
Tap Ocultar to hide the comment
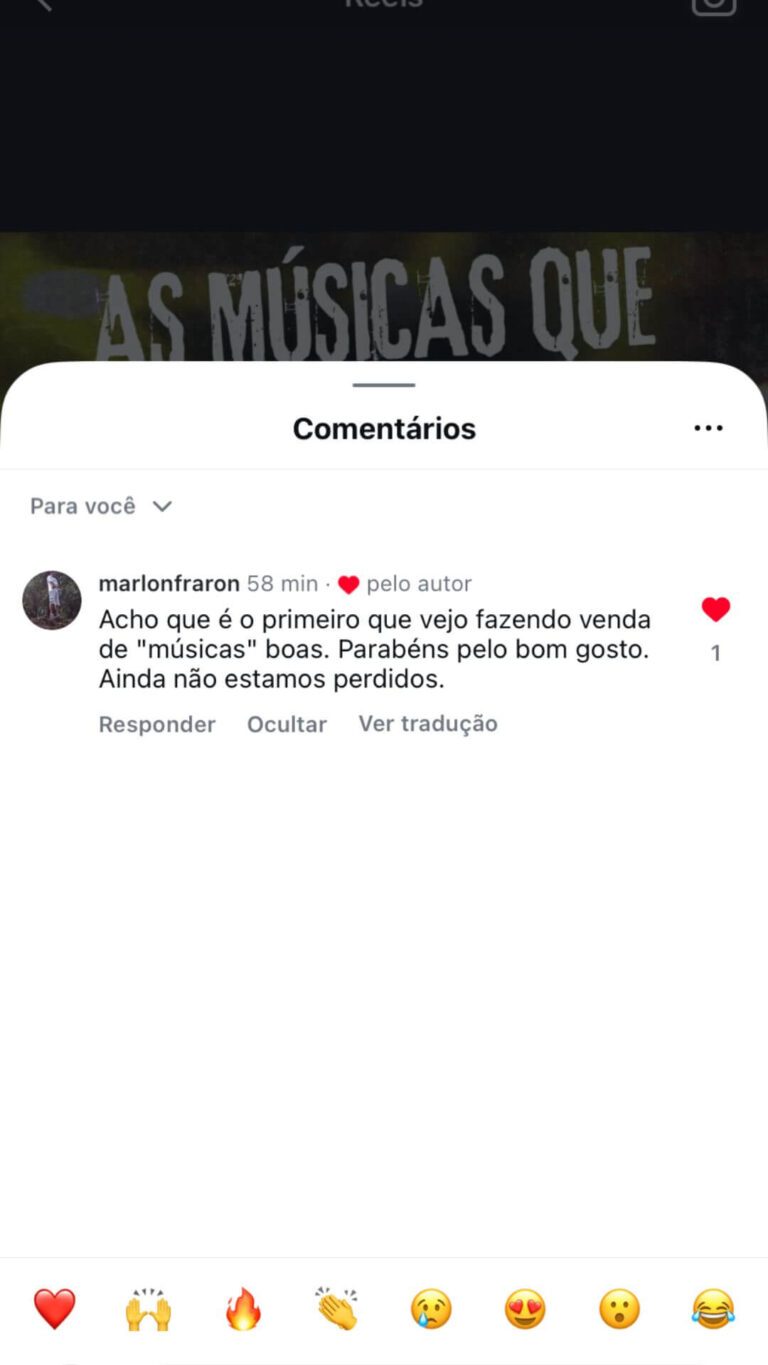[287, 724]
